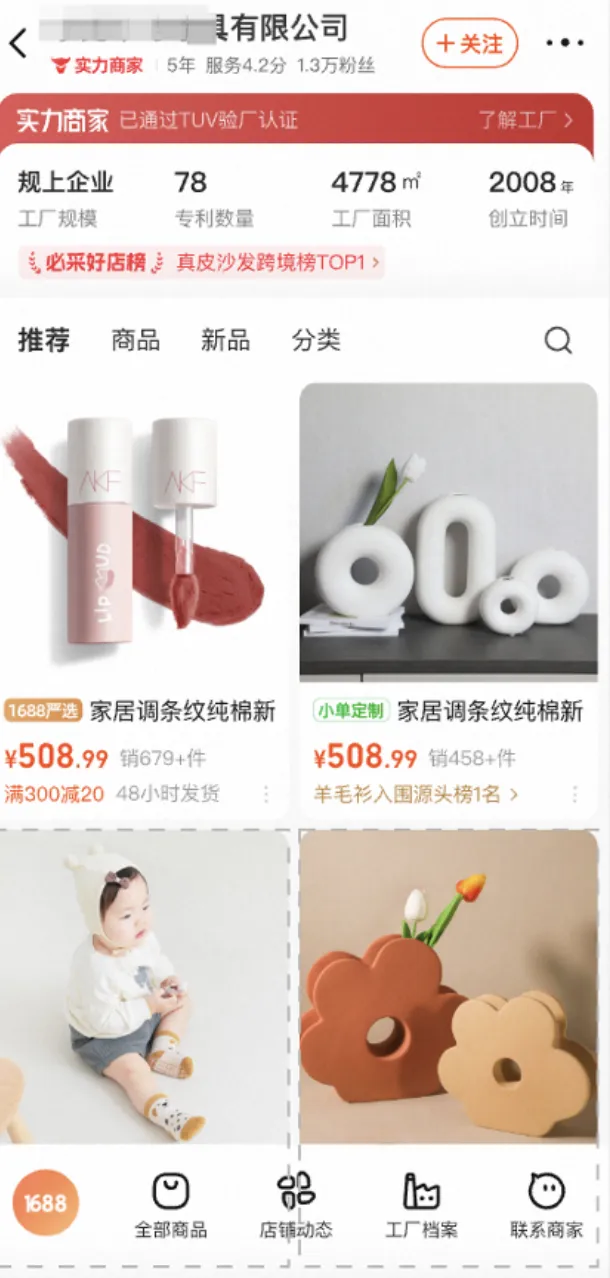
Task: Tap the orange 1688 home button
Action: [x=45, y=1202]
